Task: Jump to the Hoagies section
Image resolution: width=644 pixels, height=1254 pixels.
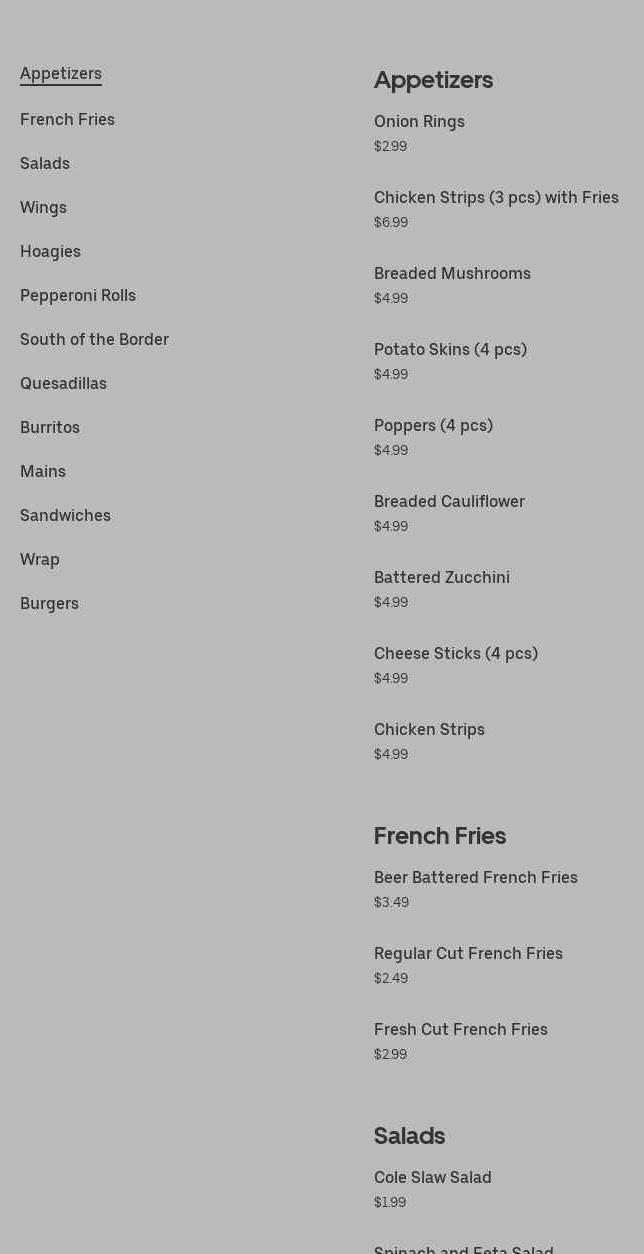Action: [50, 252]
